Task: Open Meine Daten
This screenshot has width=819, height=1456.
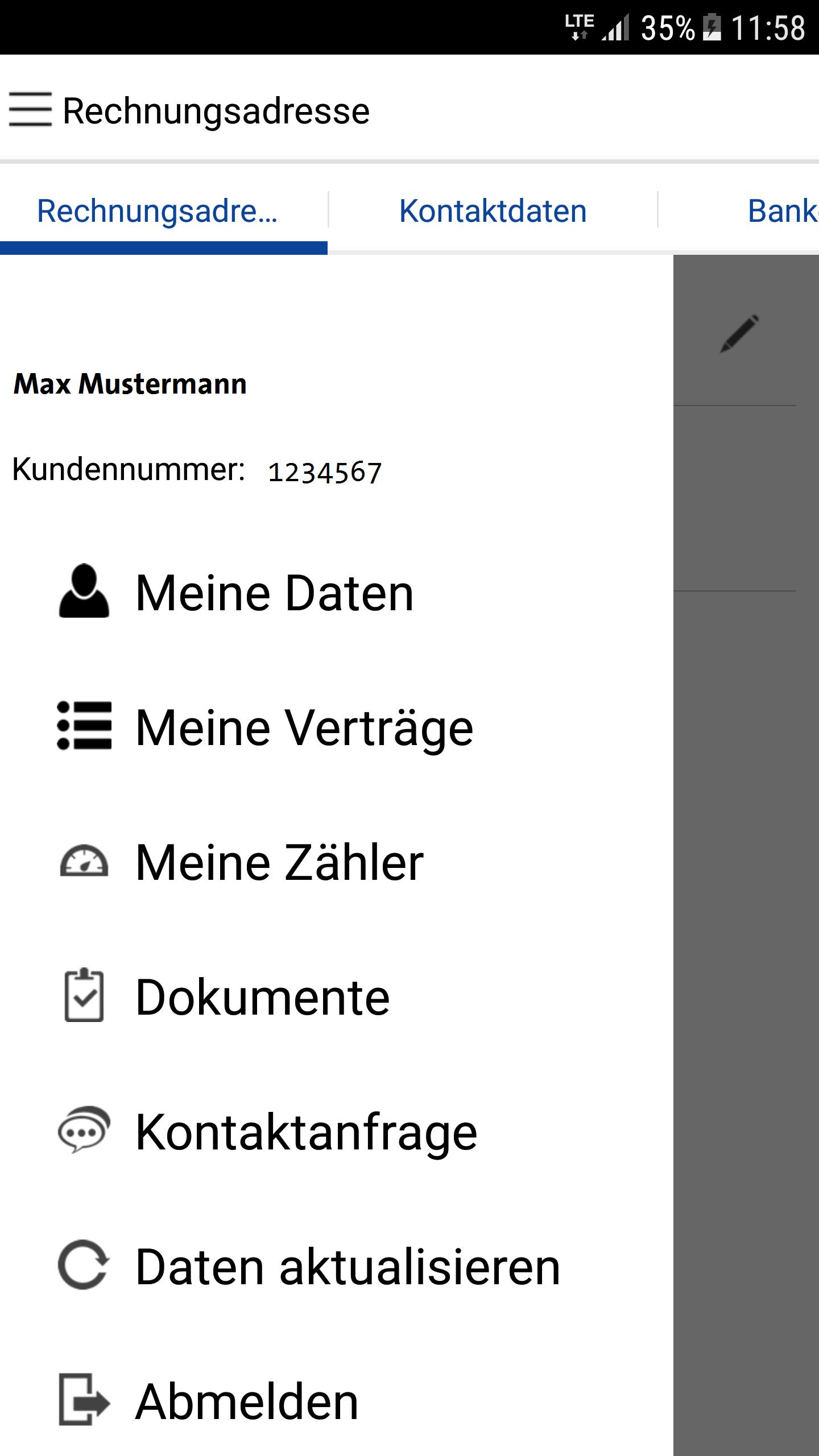Action: (274, 593)
